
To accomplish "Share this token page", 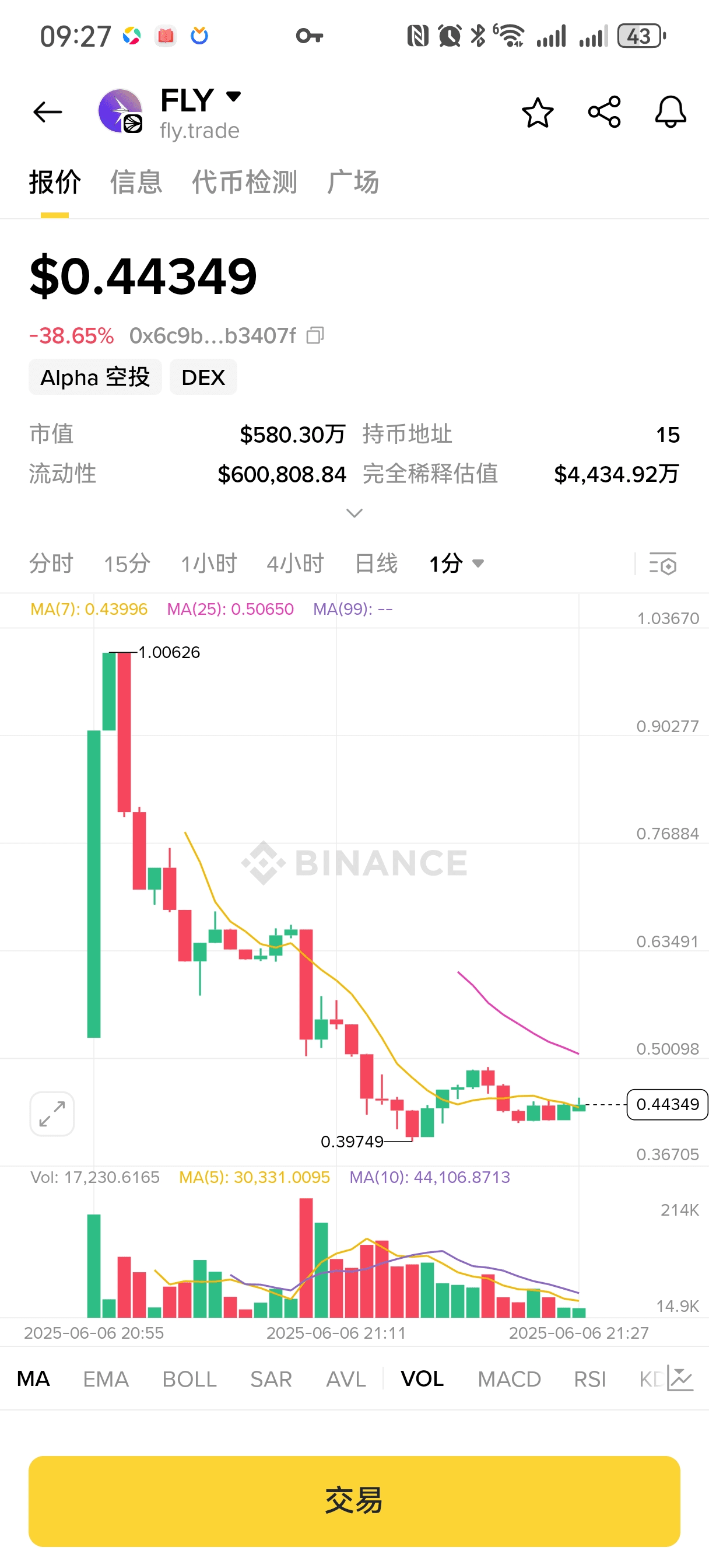I will tap(603, 112).
